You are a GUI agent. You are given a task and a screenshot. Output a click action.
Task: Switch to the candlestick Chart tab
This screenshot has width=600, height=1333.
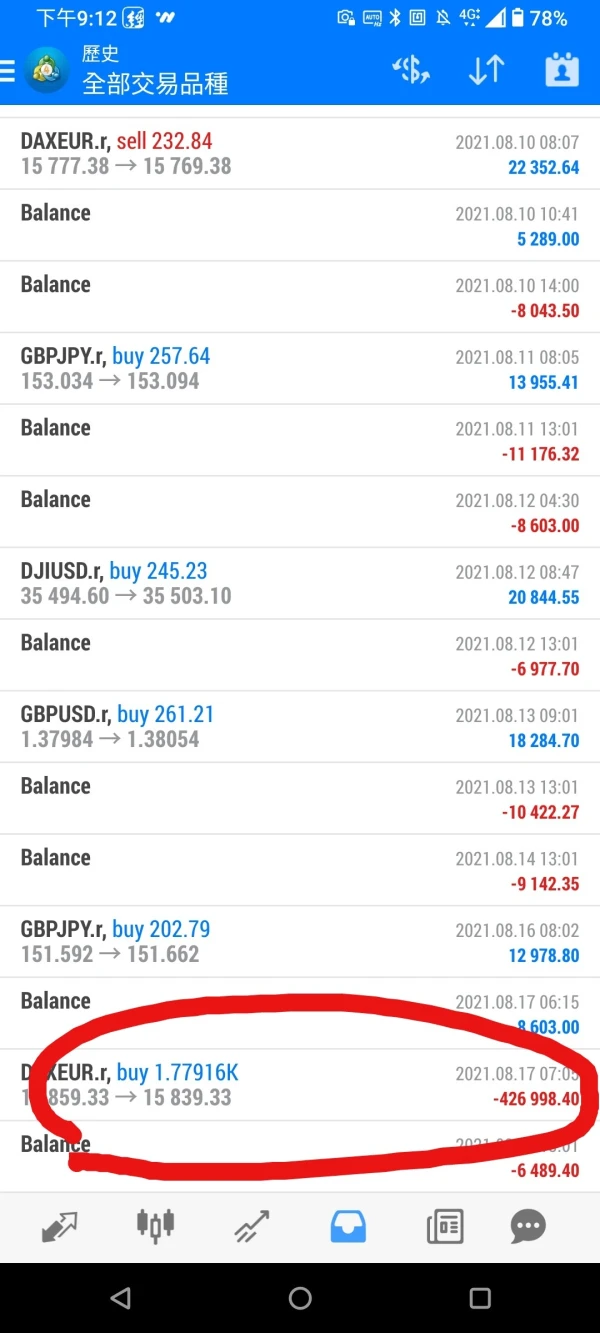(155, 1225)
